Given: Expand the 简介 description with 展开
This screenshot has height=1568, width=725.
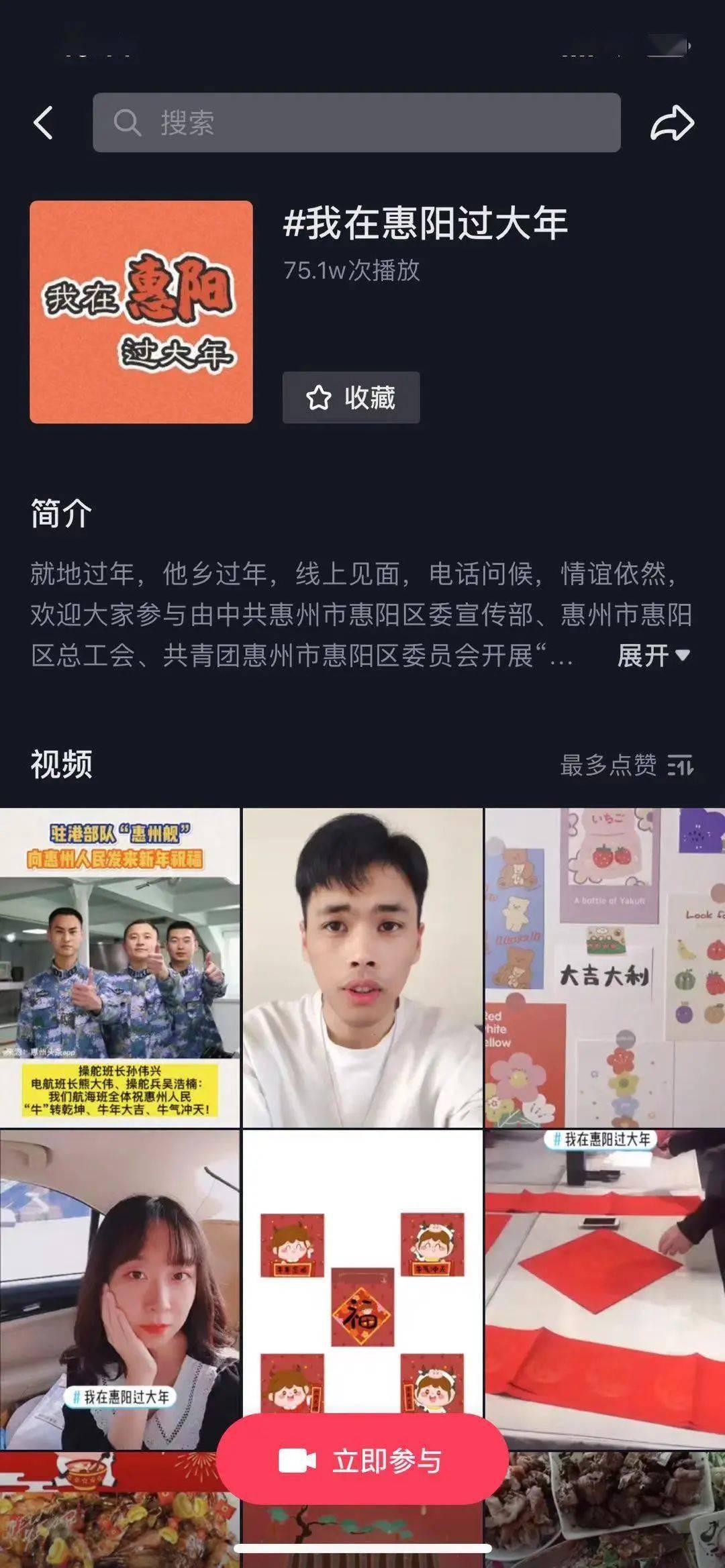Looking at the screenshot, I should tap(653, 655).
